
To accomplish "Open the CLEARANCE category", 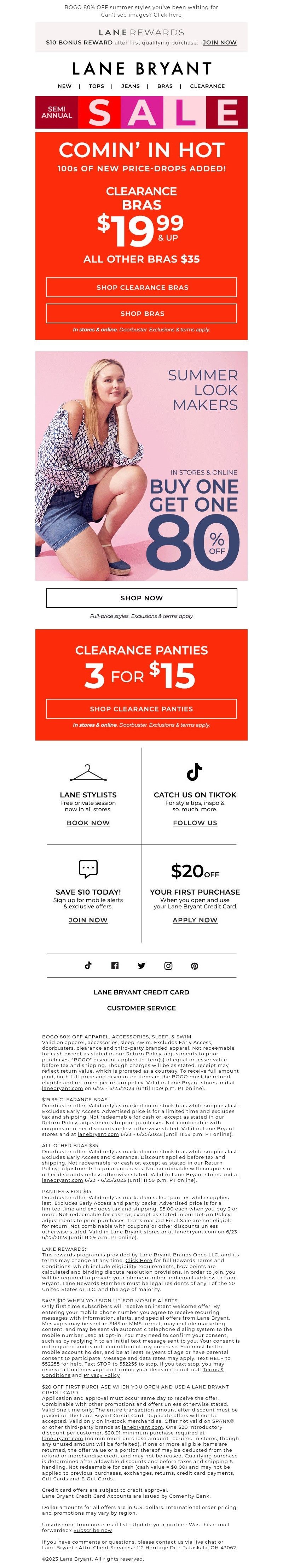I will coord(207,87).
